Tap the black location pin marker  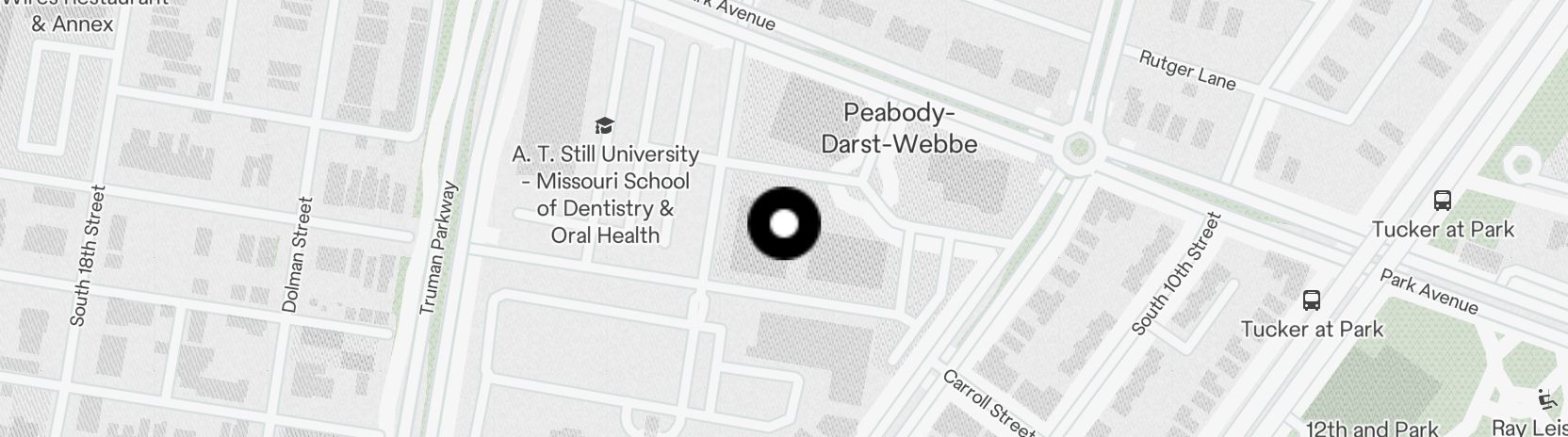(x=784, y=224)
